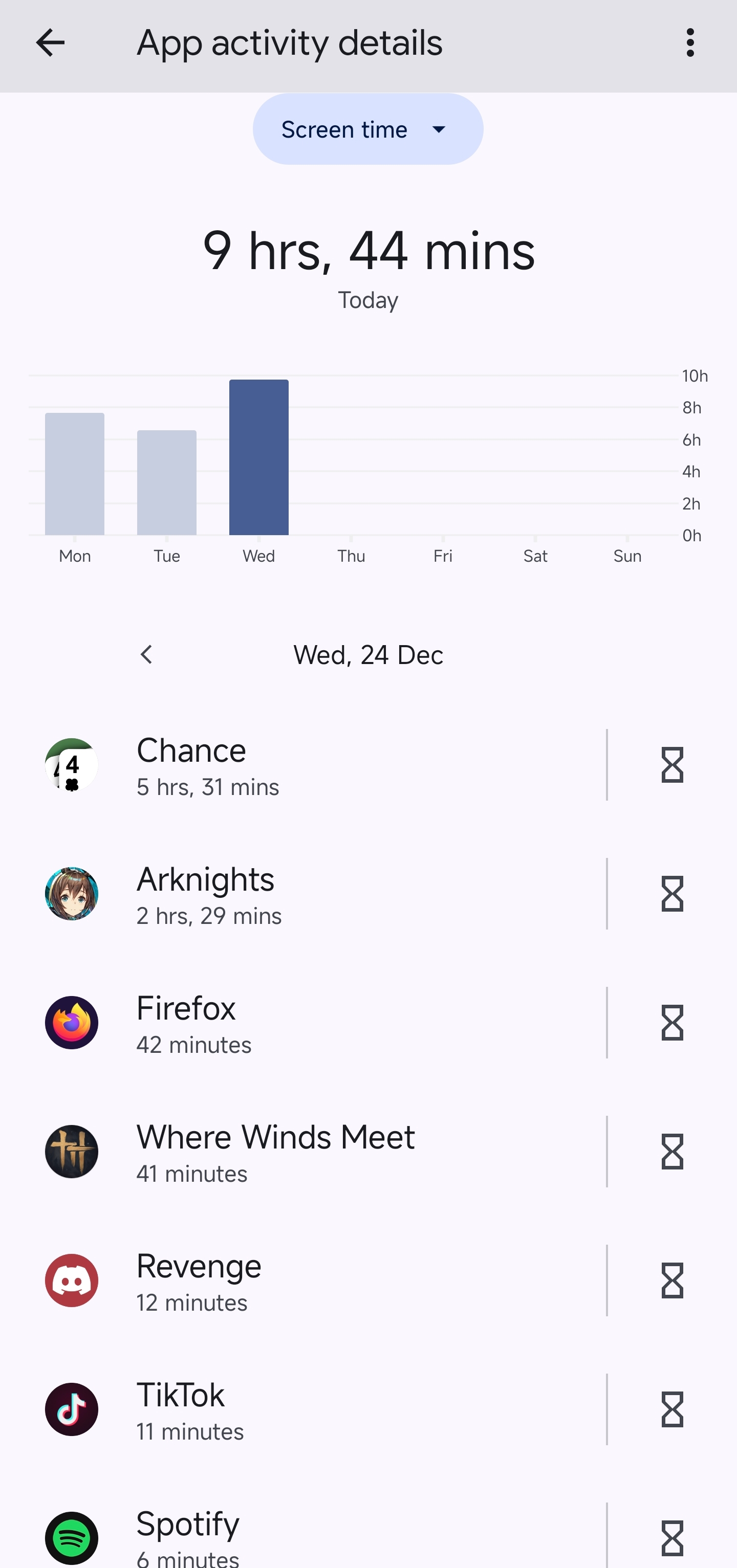Image resolution: width=737 pixels, height=1568 pixels.
Task: Set an app timer for Firefox
Action: point(672,1023)
